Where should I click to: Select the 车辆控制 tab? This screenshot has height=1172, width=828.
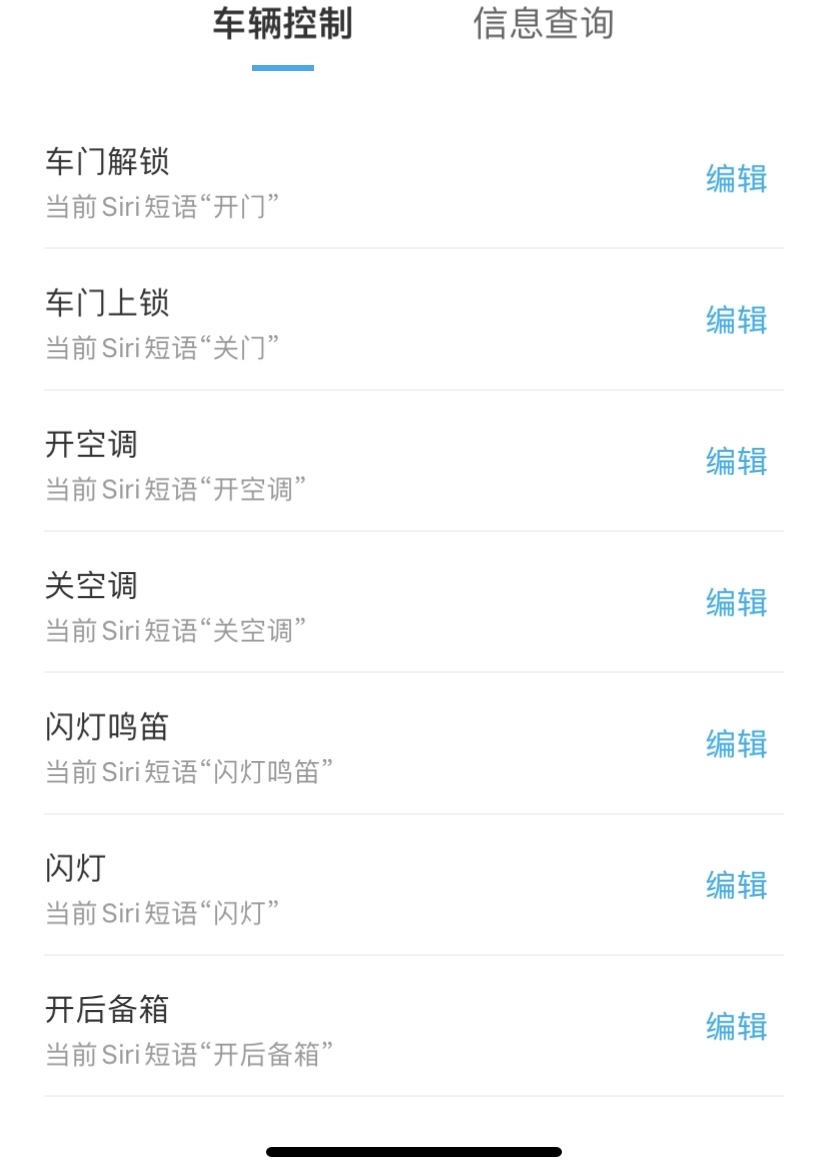[282, 24]
